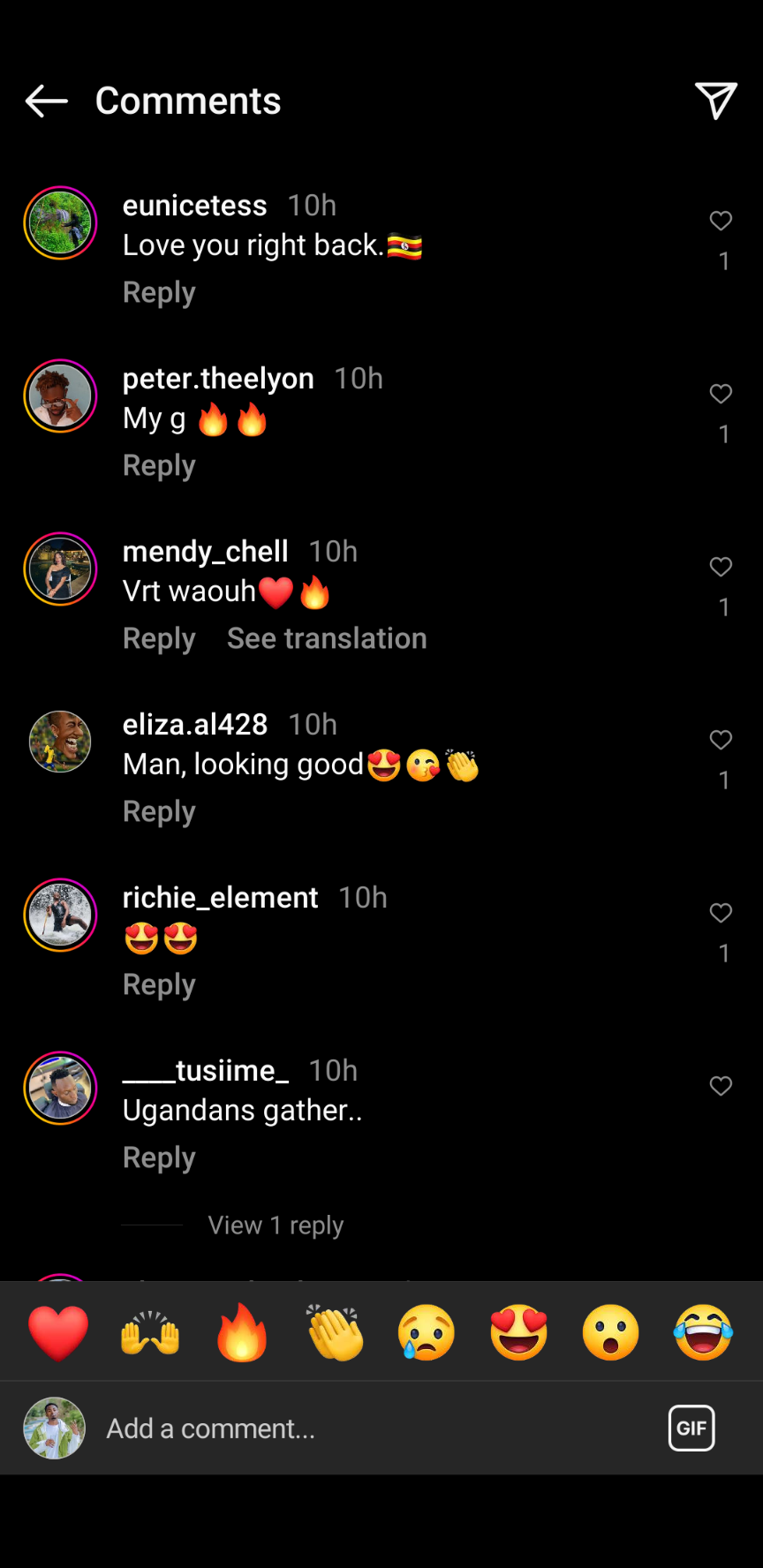Expand View 1 reply under tusiime's comment

pyautogui.click(x=276, y=1225)
